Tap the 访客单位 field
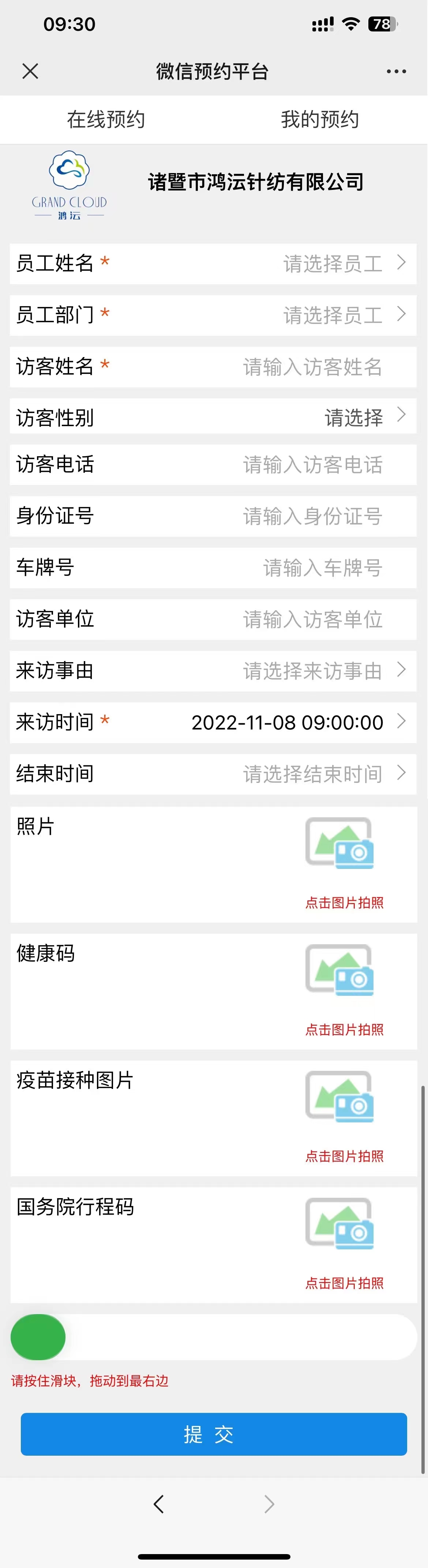This screenshot has width=428, height=1568. tap(312, 619)
